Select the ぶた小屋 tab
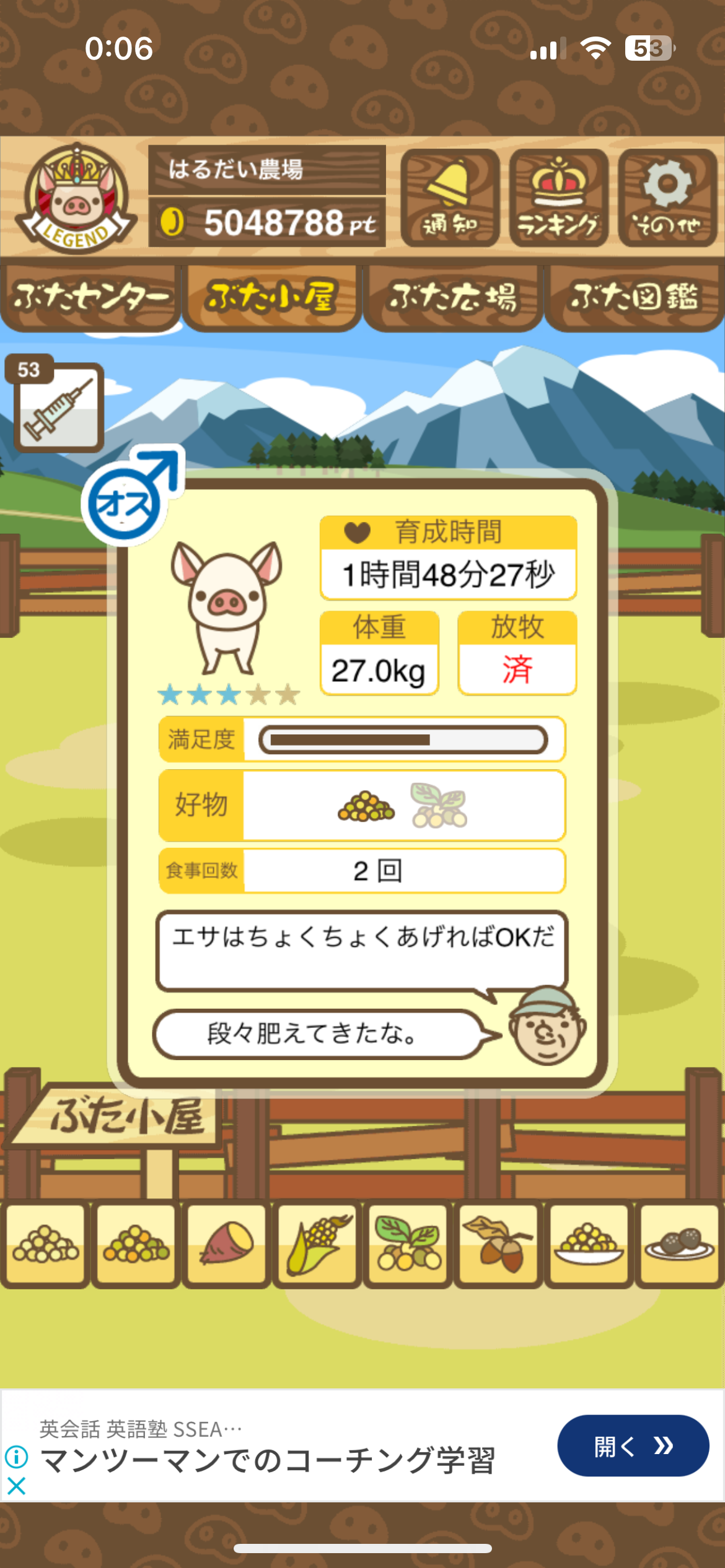 tap(271, 297)
